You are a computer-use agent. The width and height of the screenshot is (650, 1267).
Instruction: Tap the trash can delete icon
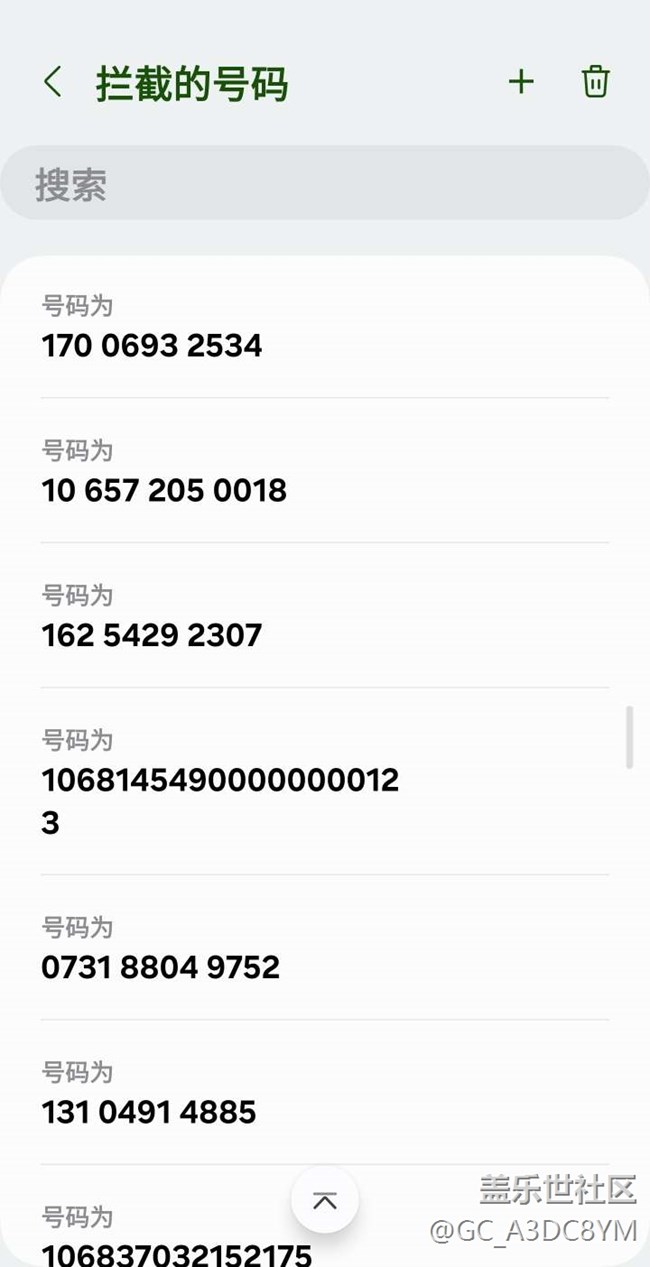(x=595, y=82)
